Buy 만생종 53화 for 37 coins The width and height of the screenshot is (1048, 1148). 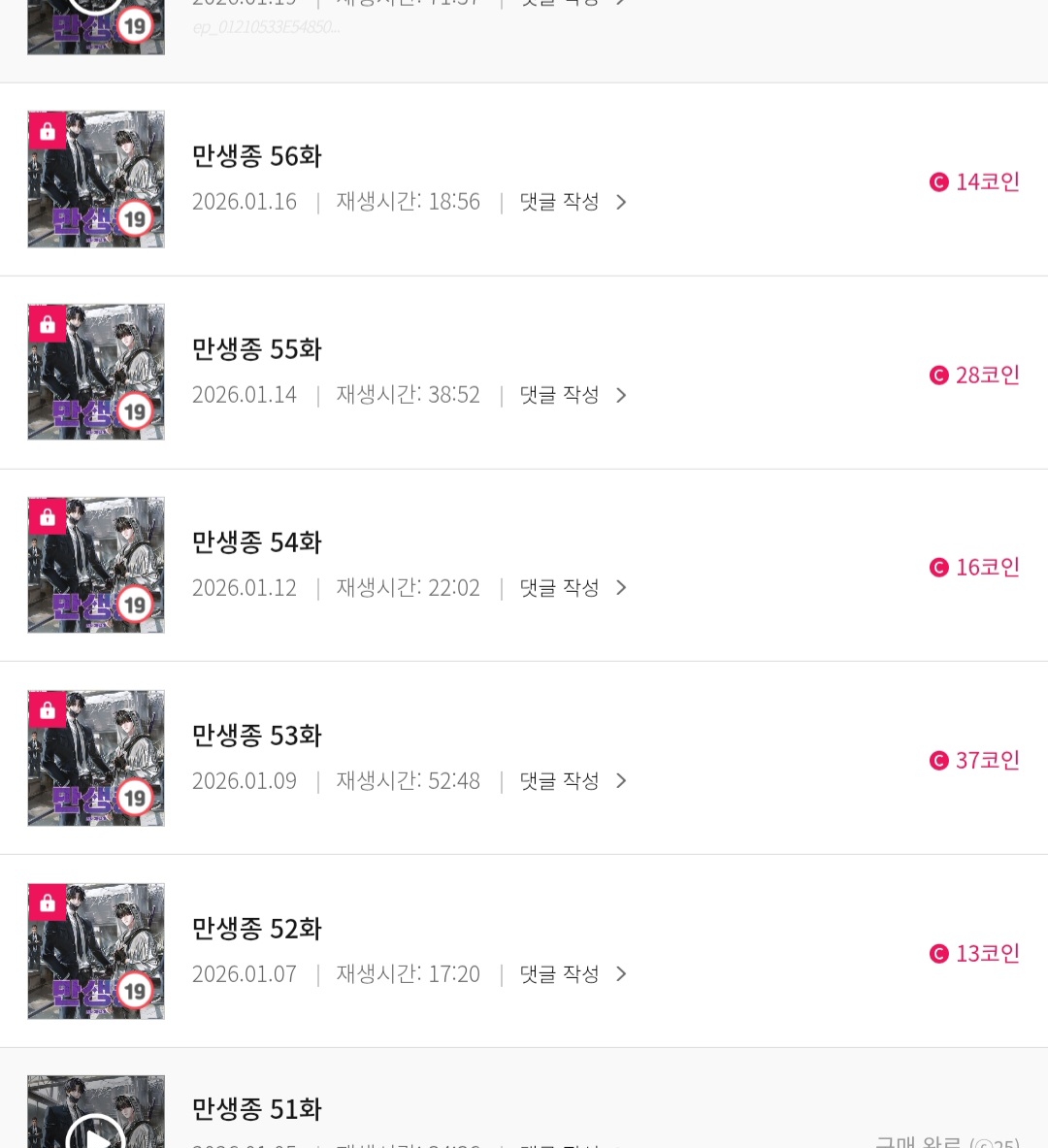(974, 760)
